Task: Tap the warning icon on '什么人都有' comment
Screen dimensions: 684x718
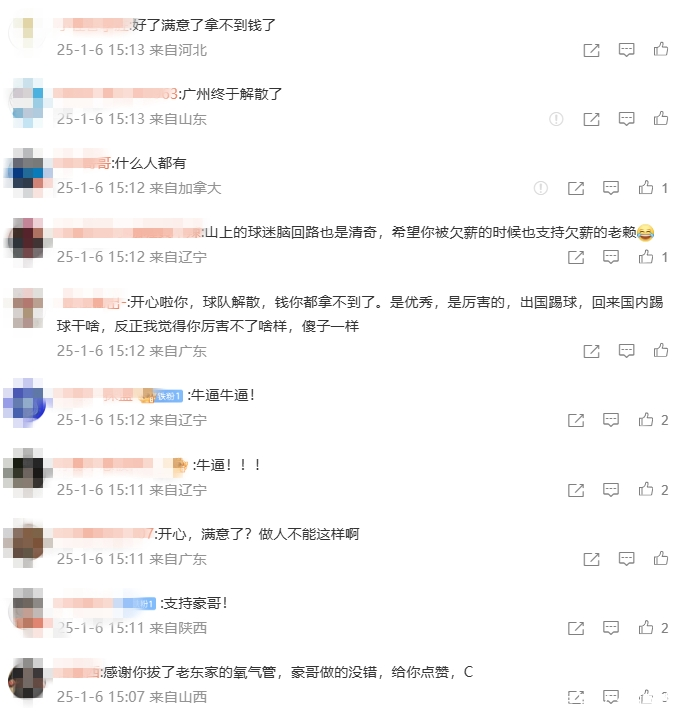Action: coord(541,187)
